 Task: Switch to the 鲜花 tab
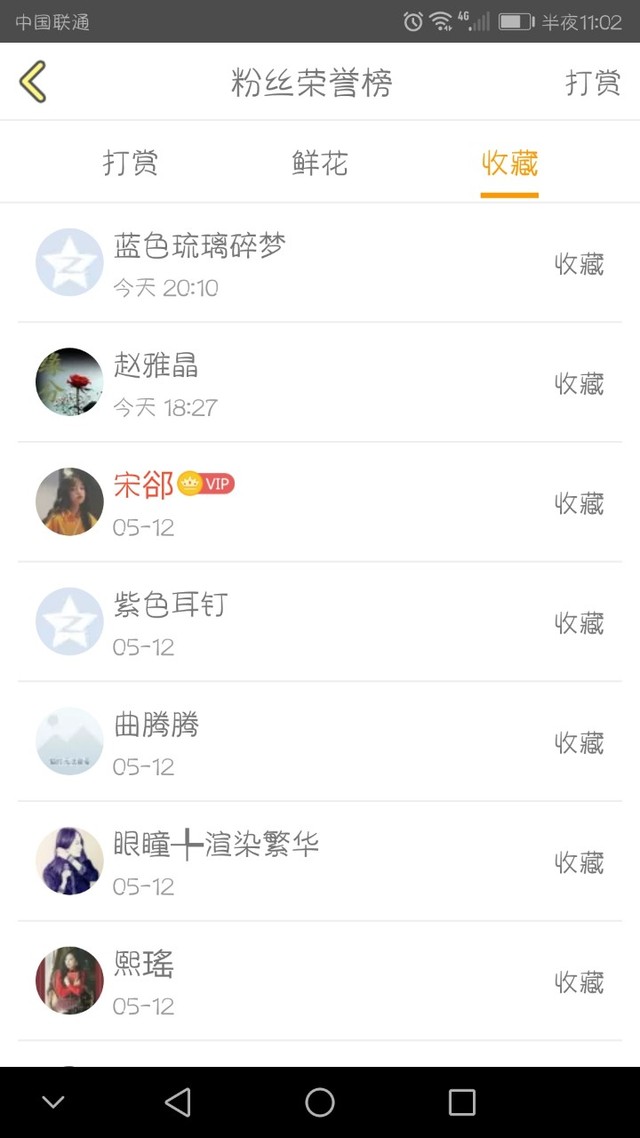(x=320, y=163)
